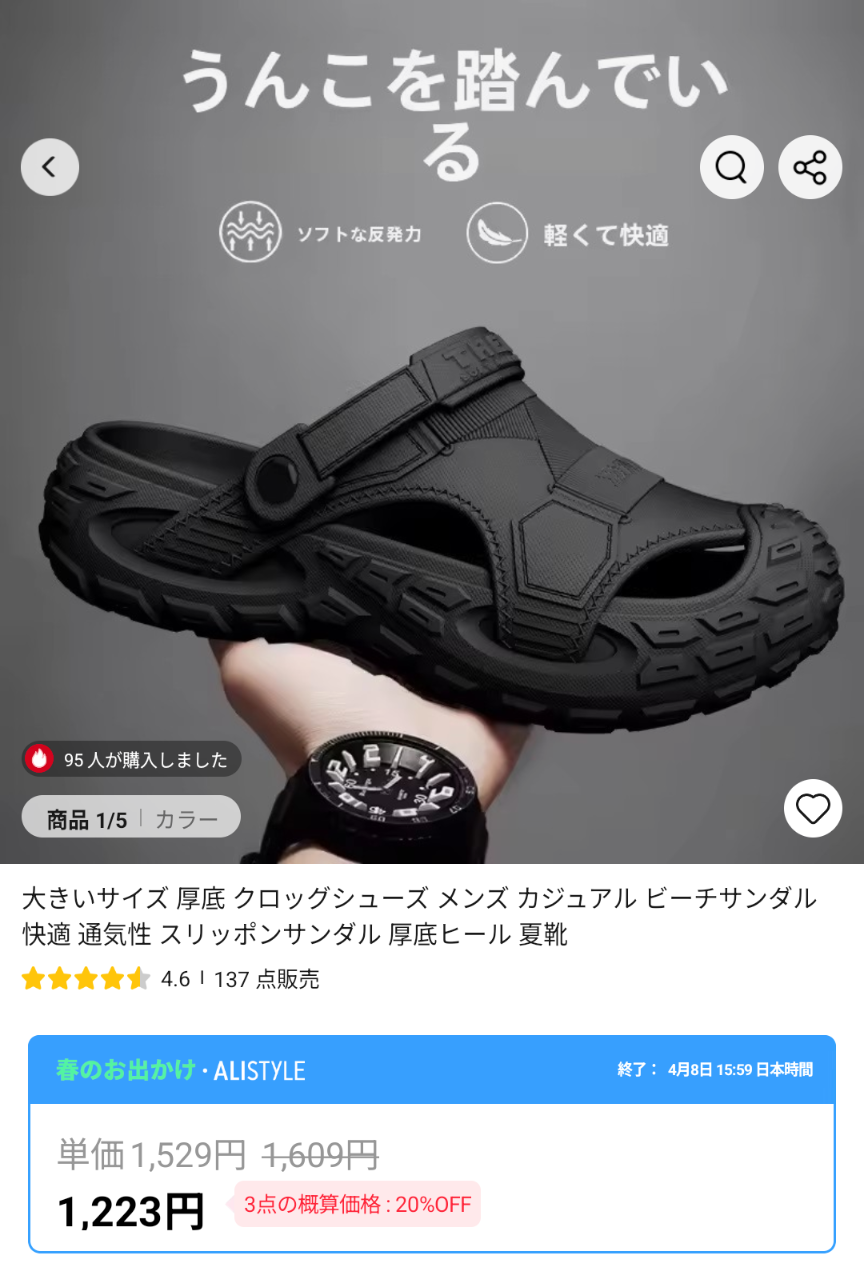Share this sandal product
Screen dimensions: 864x1273
[x=810, y=167]
